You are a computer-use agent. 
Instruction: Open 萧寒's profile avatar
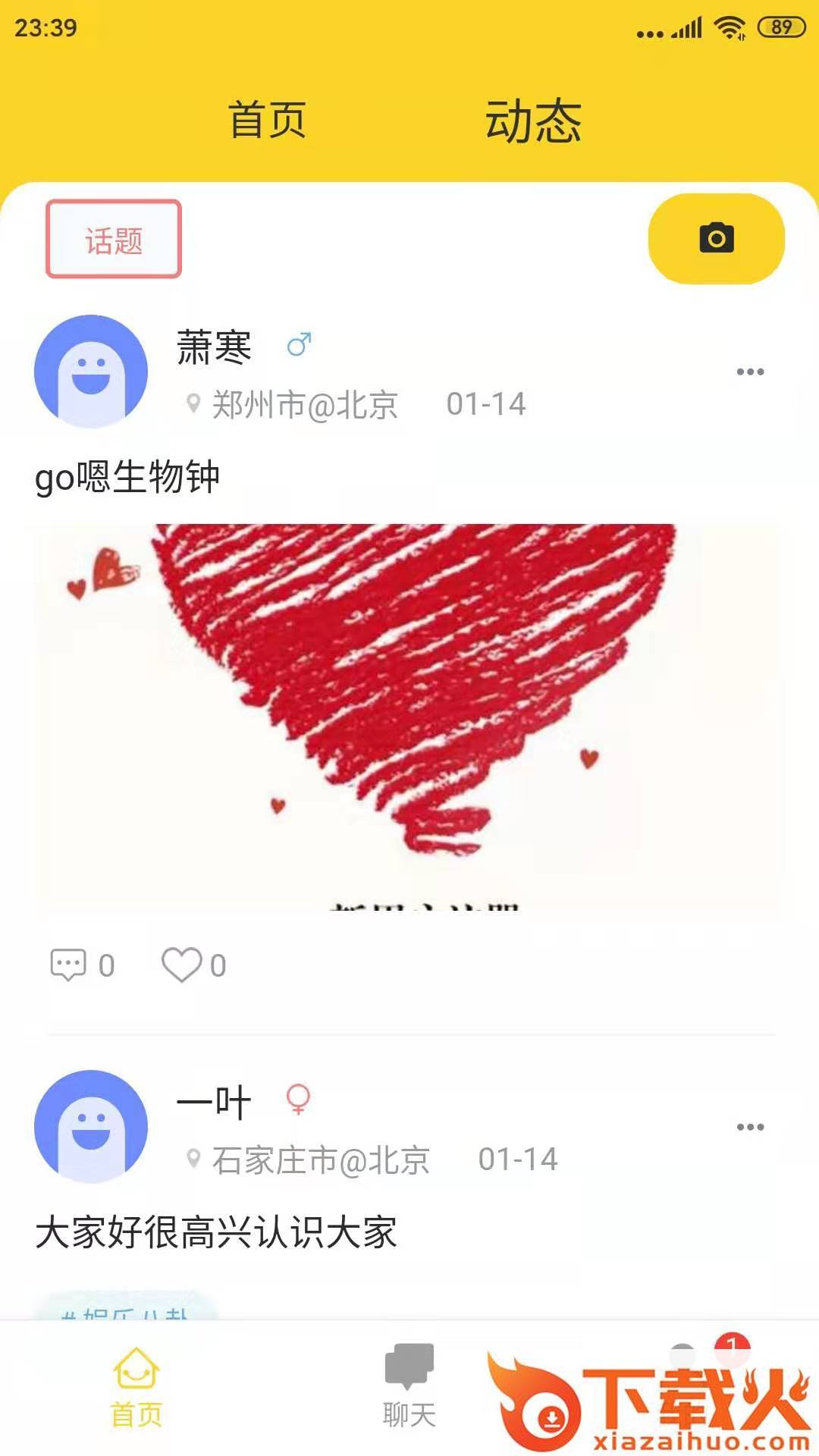91,372
